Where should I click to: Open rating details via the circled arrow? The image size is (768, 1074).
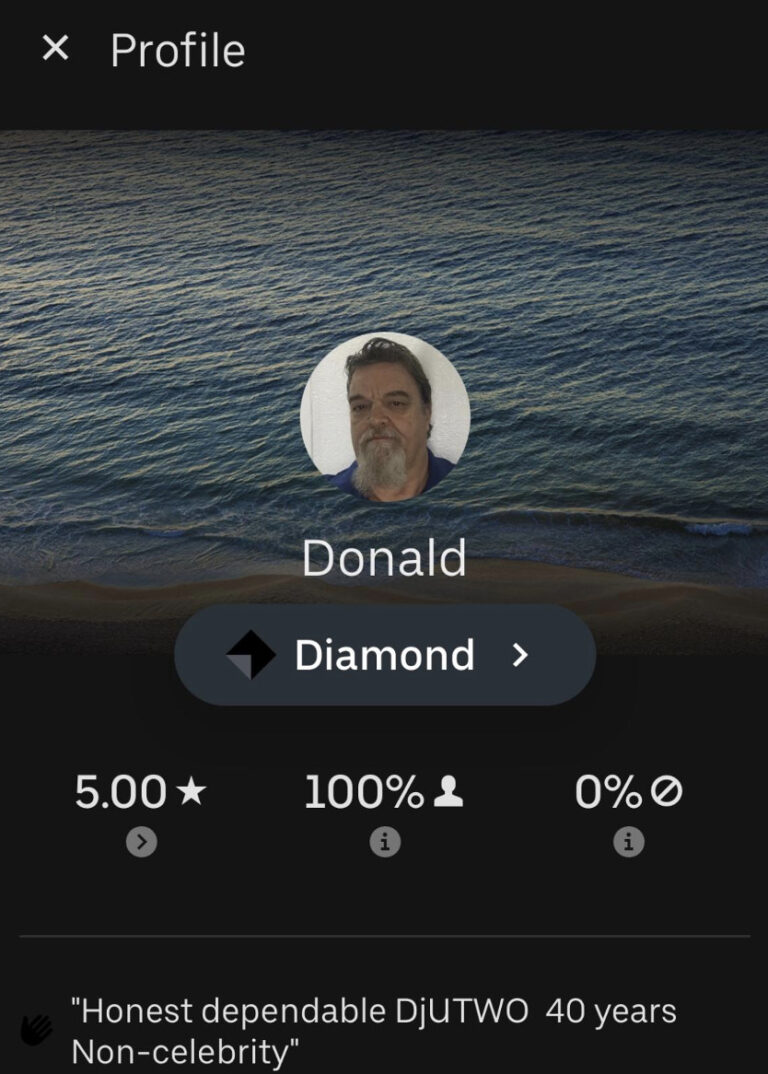coord(142,841)
